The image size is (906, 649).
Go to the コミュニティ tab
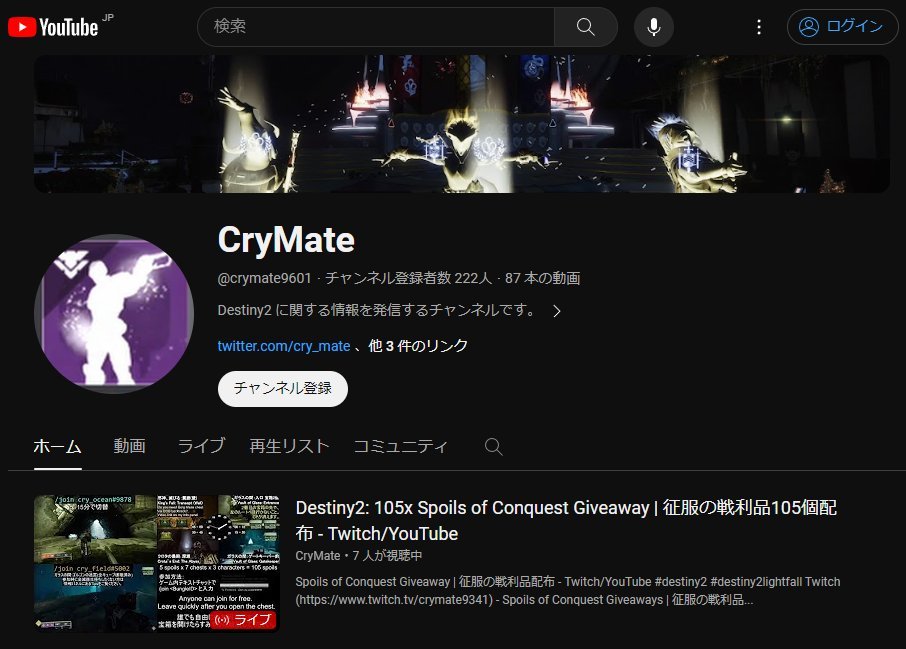[400, 446]
